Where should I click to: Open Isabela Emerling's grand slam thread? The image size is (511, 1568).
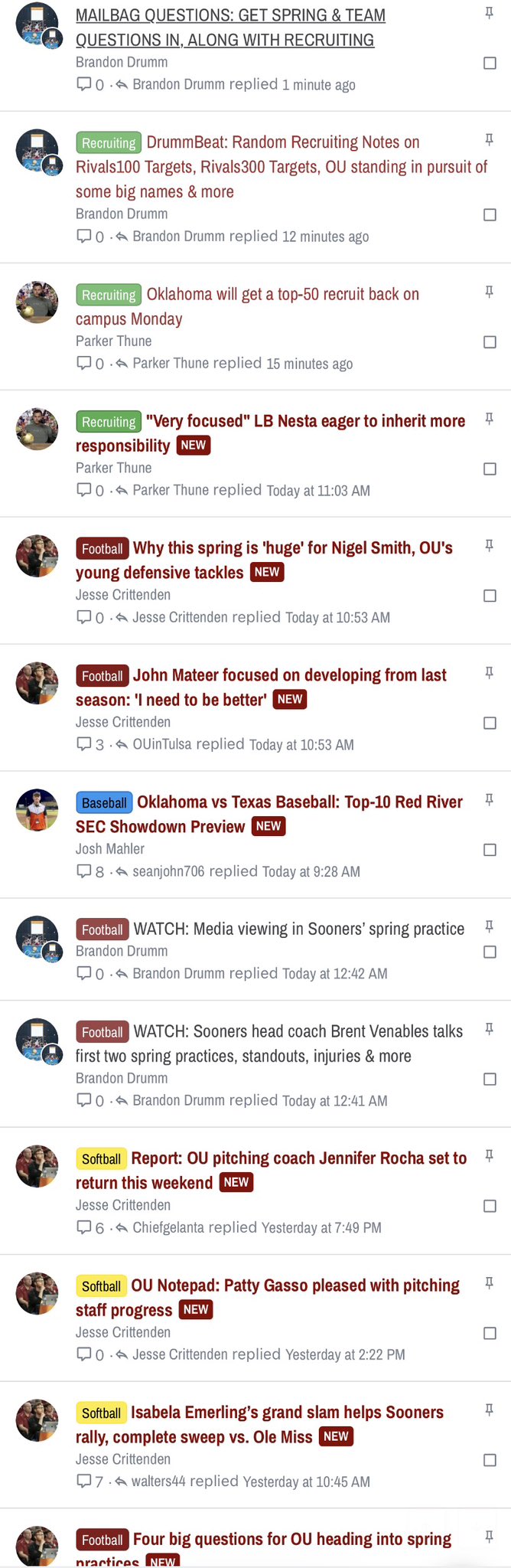pos(287,1413)
